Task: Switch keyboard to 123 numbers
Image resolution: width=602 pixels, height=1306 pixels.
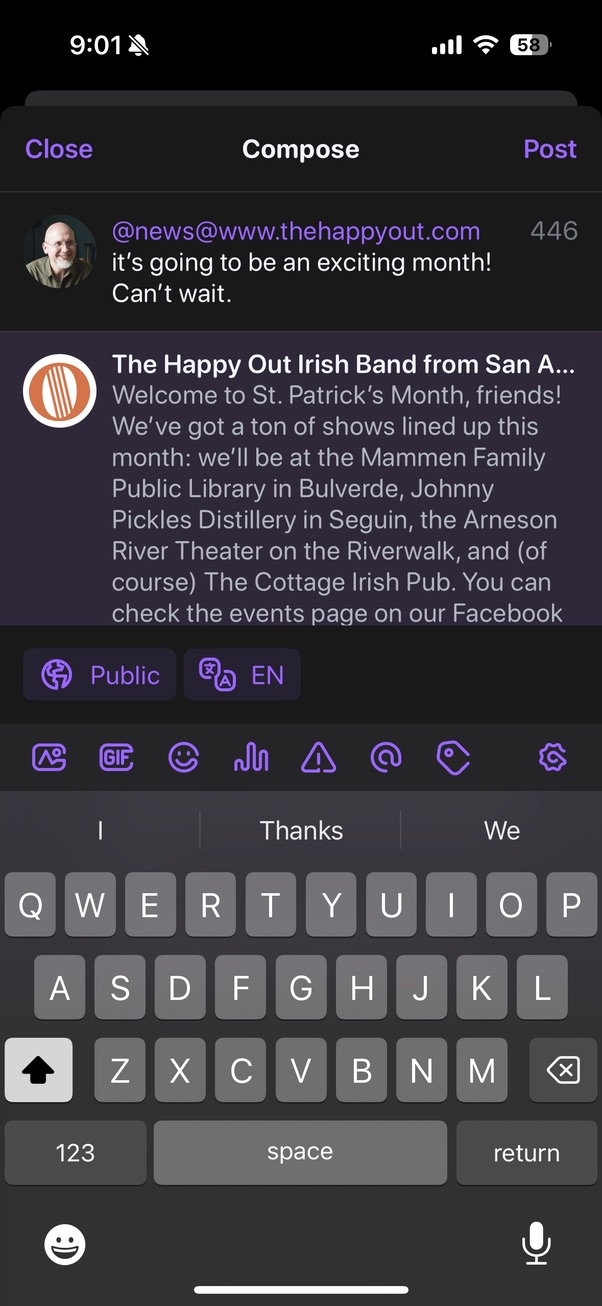Action: point(75,1152)
